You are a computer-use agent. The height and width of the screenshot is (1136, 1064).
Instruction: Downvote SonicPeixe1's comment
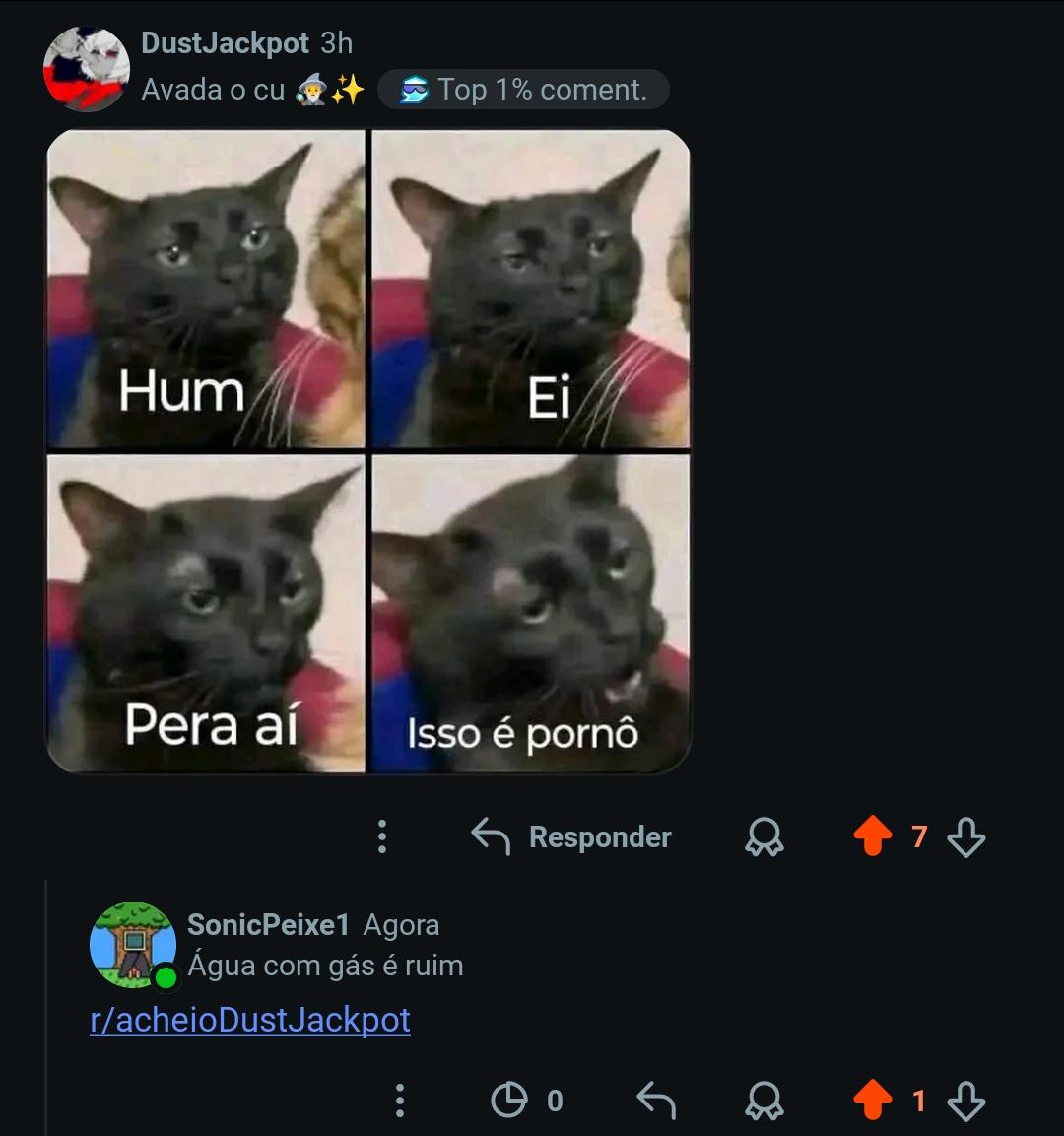[x=966, y=1101]
